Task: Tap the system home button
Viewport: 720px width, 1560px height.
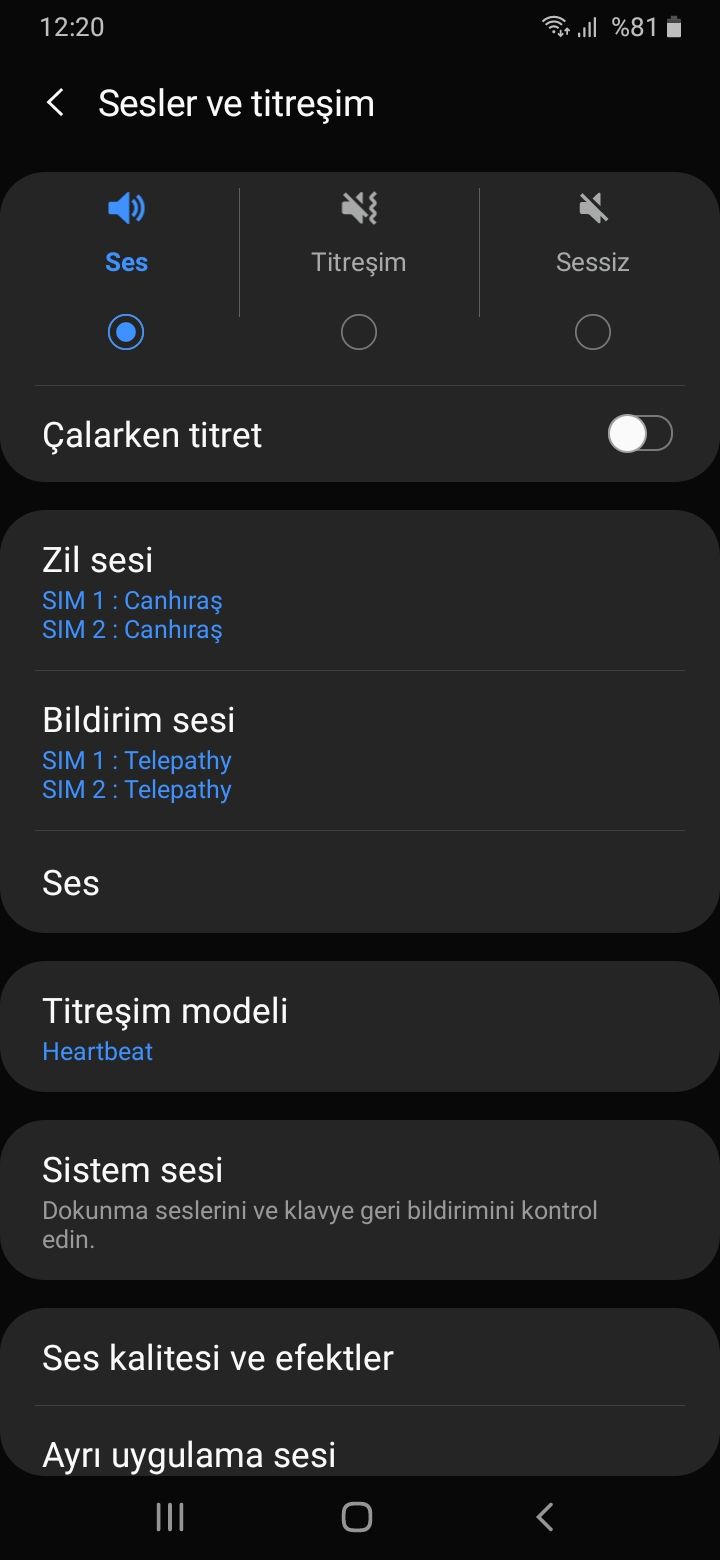Action: 357,1517
